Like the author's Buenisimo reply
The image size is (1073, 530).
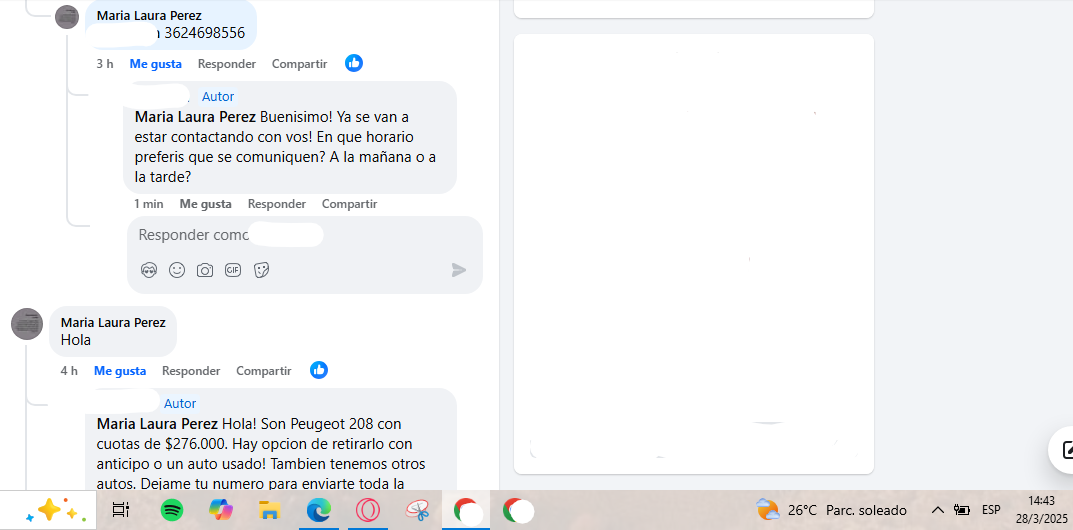point(205,204)
